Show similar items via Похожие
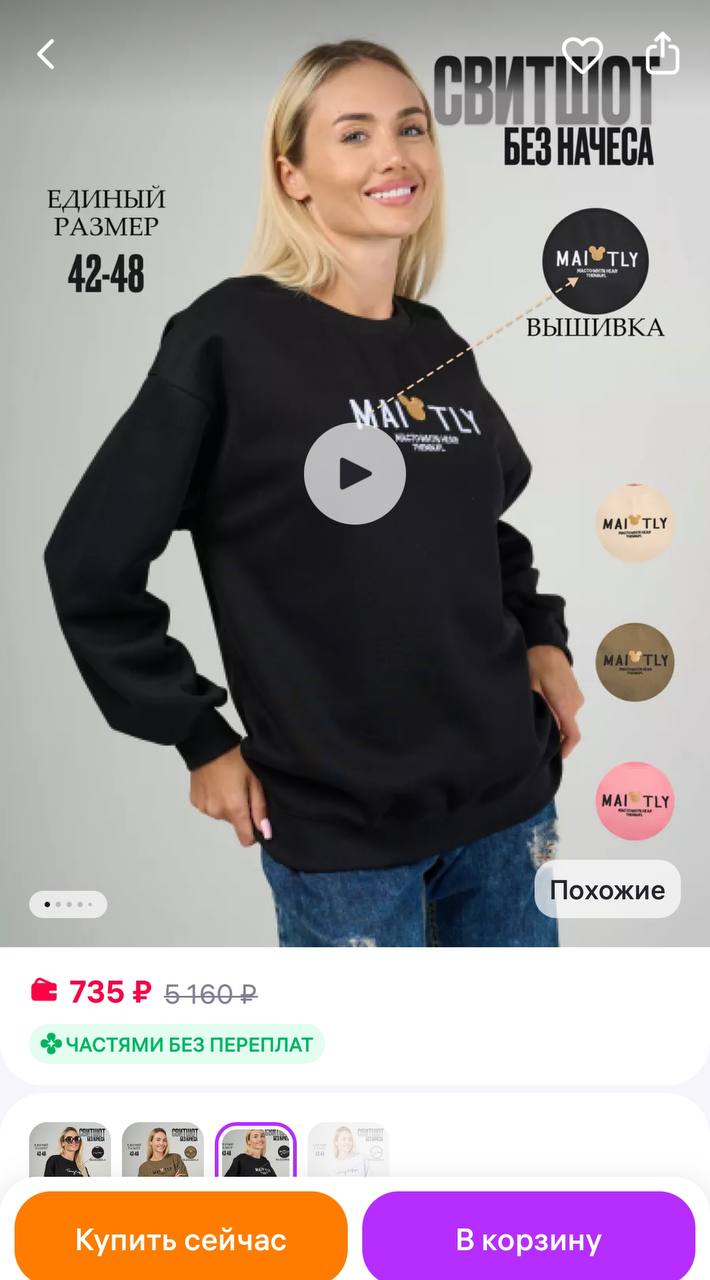The height and width of the screenshot is (1280, 710). tap(607, 890)
